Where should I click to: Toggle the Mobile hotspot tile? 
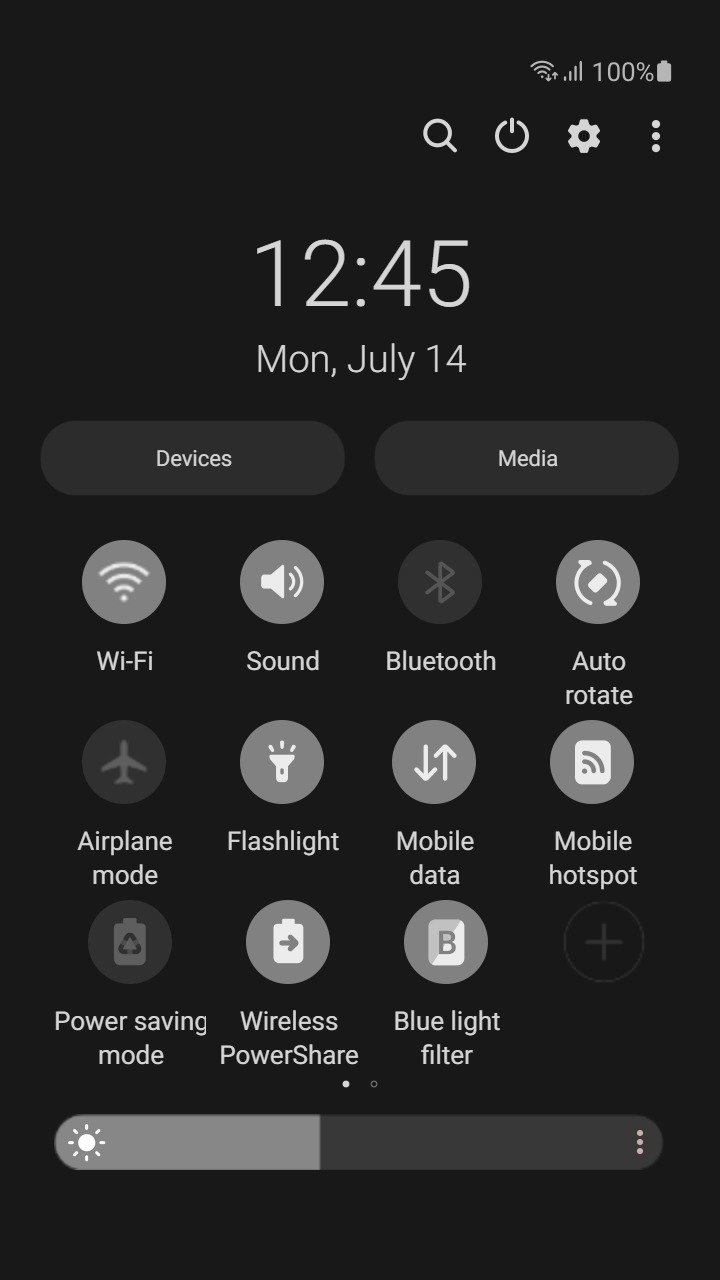592,762
